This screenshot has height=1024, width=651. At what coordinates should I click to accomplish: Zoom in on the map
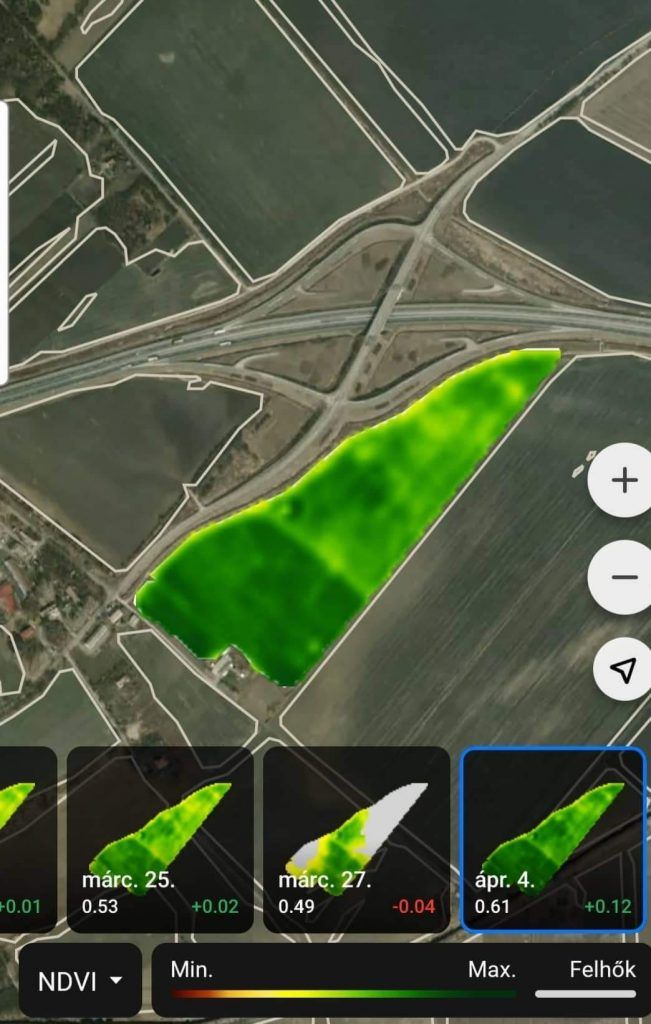tap(624, 481)
